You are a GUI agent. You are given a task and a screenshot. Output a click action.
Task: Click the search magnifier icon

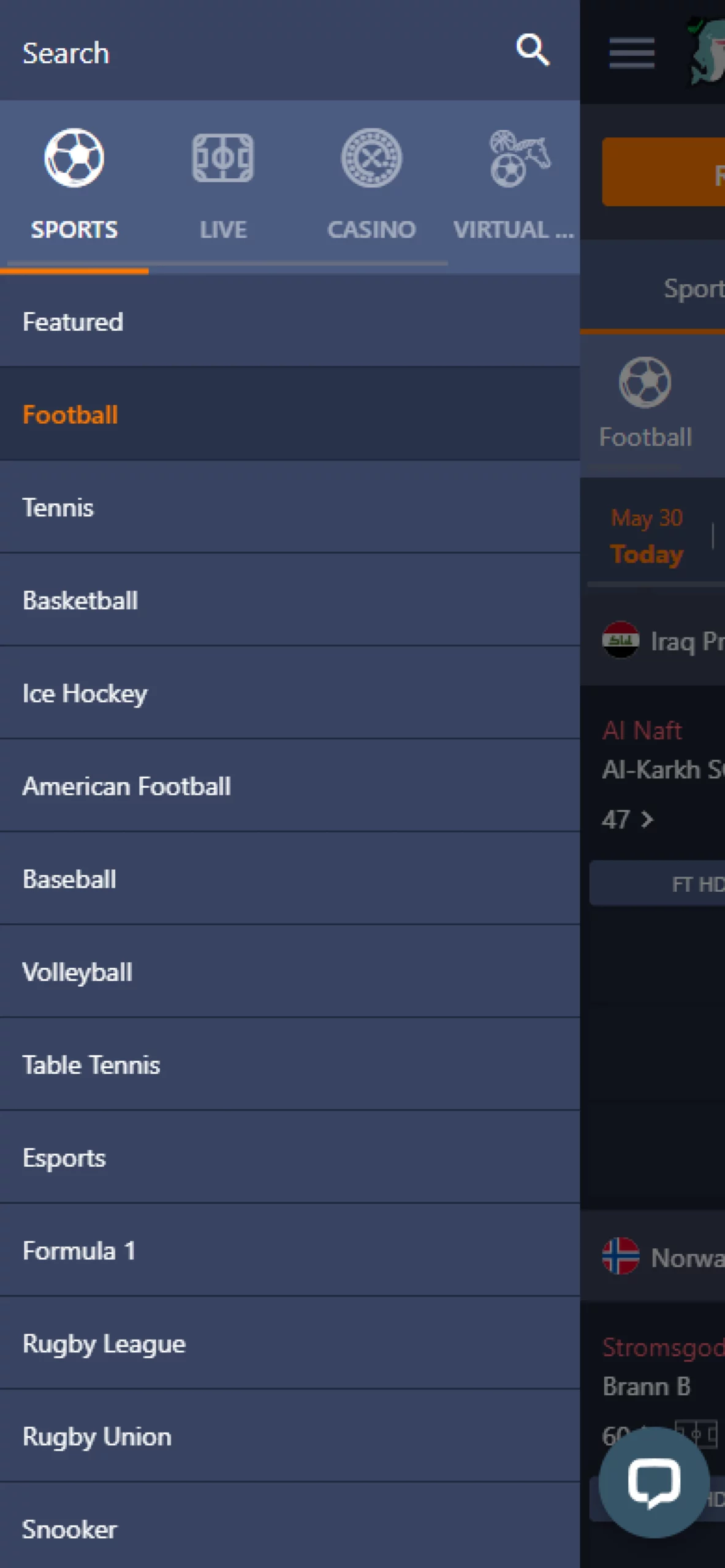532,50
